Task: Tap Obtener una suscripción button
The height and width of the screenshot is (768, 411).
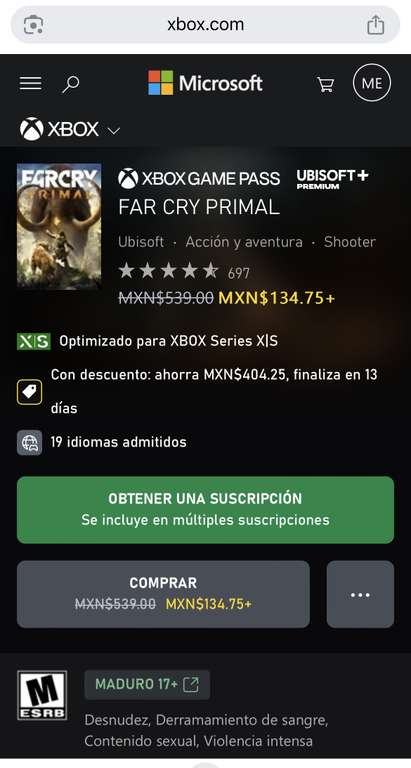Action: coord(205,509)
